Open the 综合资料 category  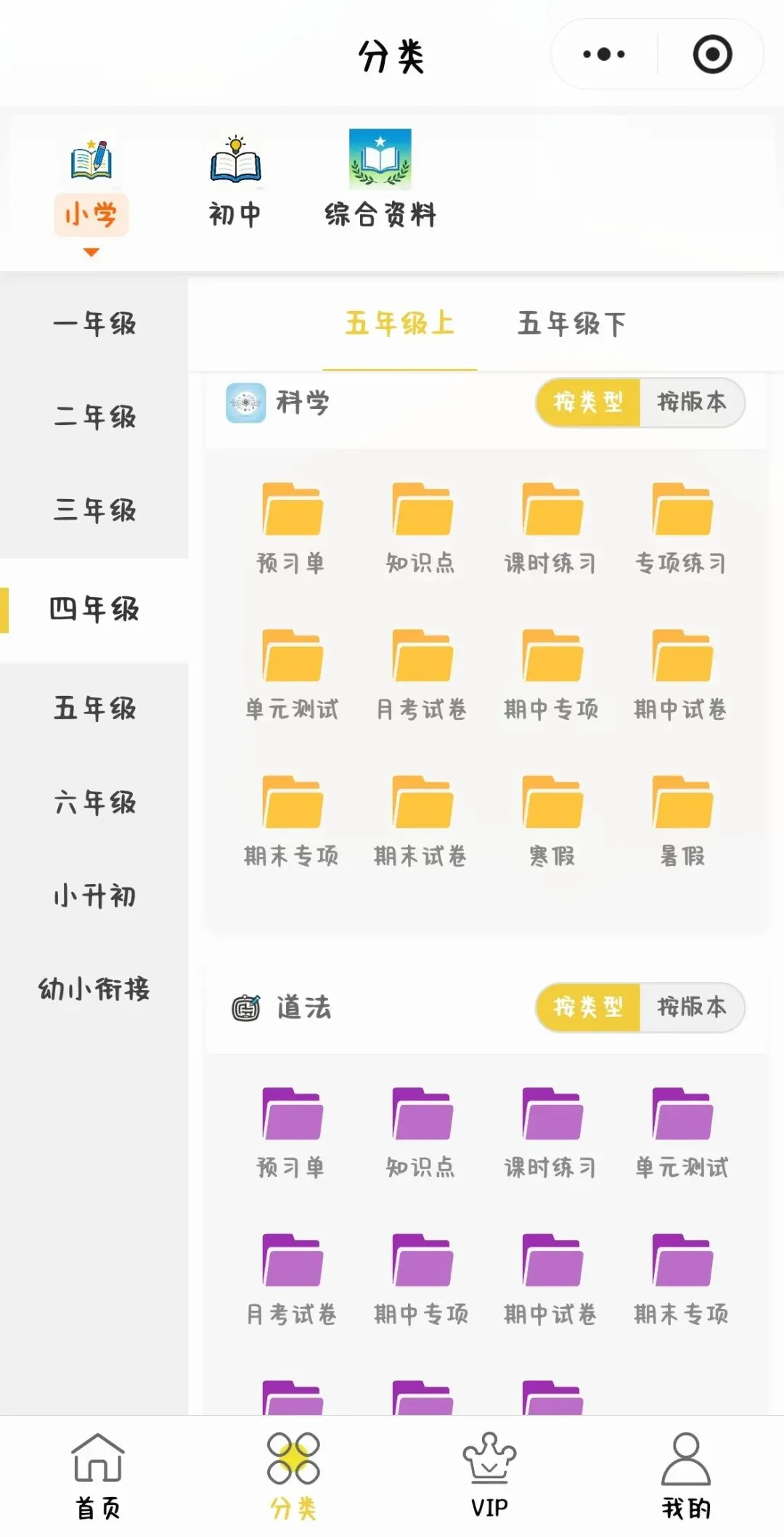coord(380,182)
